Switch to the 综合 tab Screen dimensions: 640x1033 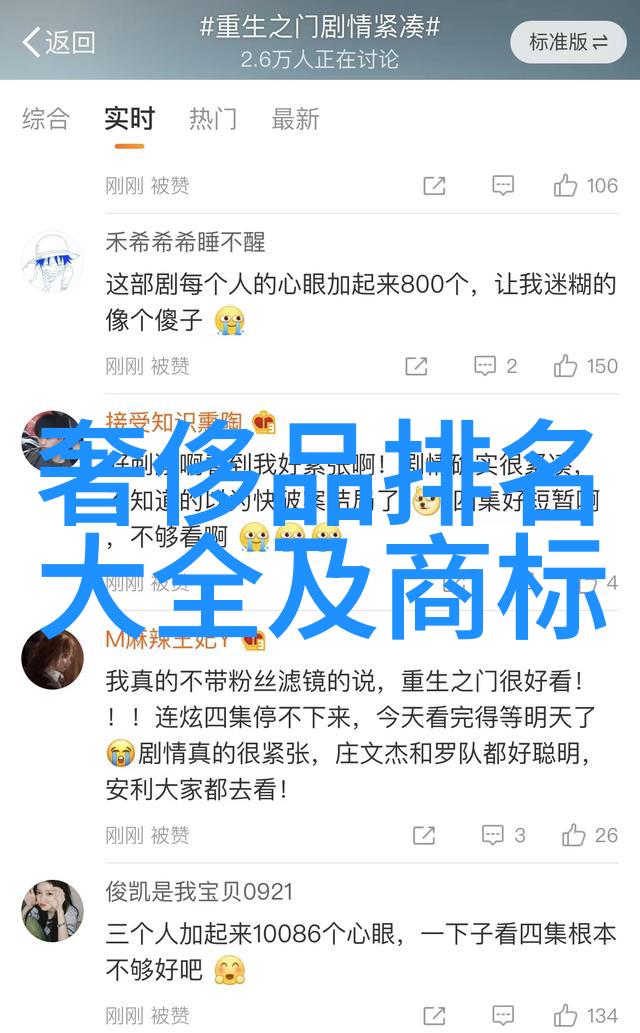(x=46, y=119)
